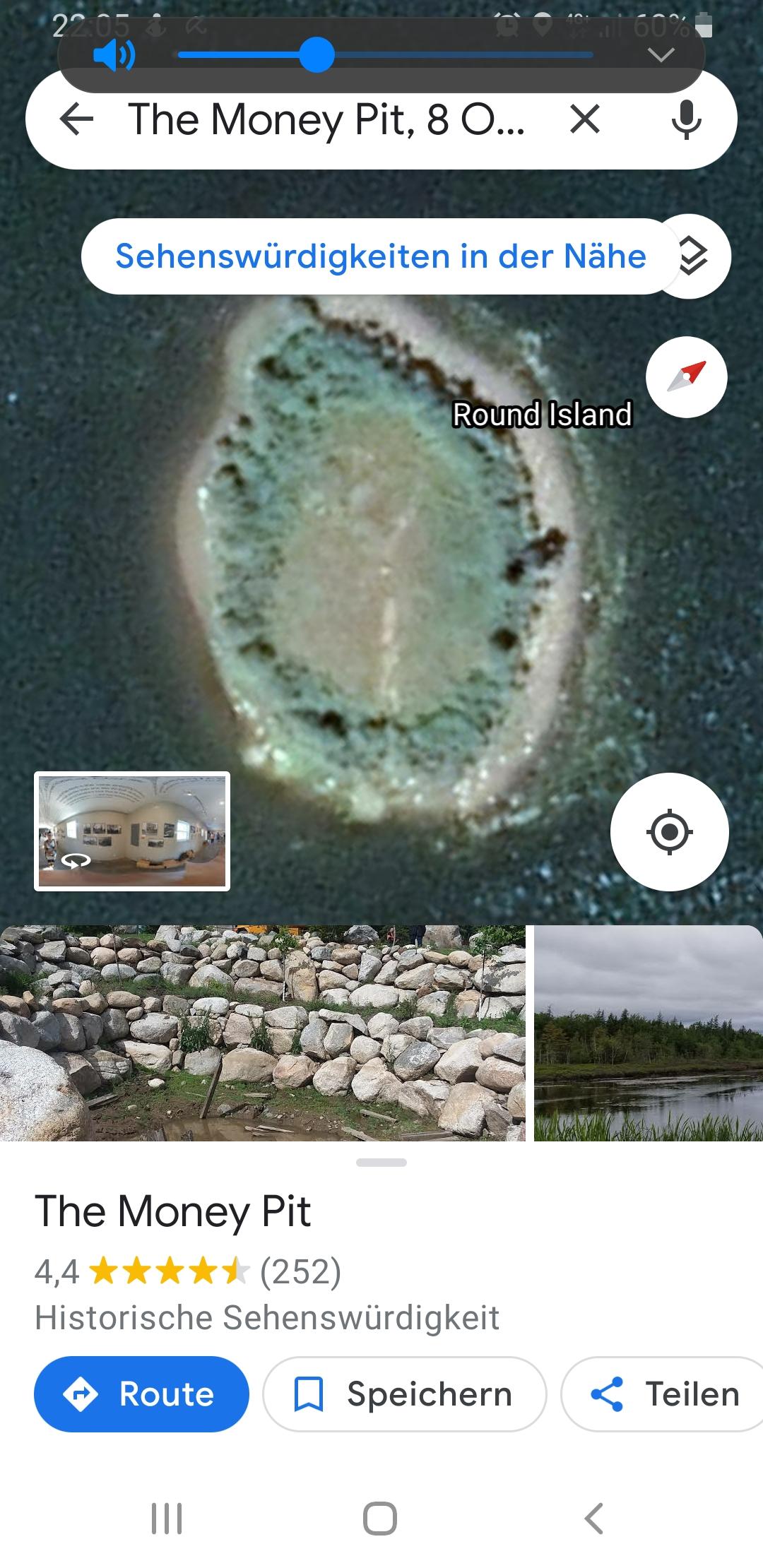
Task: Open the recent apps view
Action: click(x=167, y=1519)
